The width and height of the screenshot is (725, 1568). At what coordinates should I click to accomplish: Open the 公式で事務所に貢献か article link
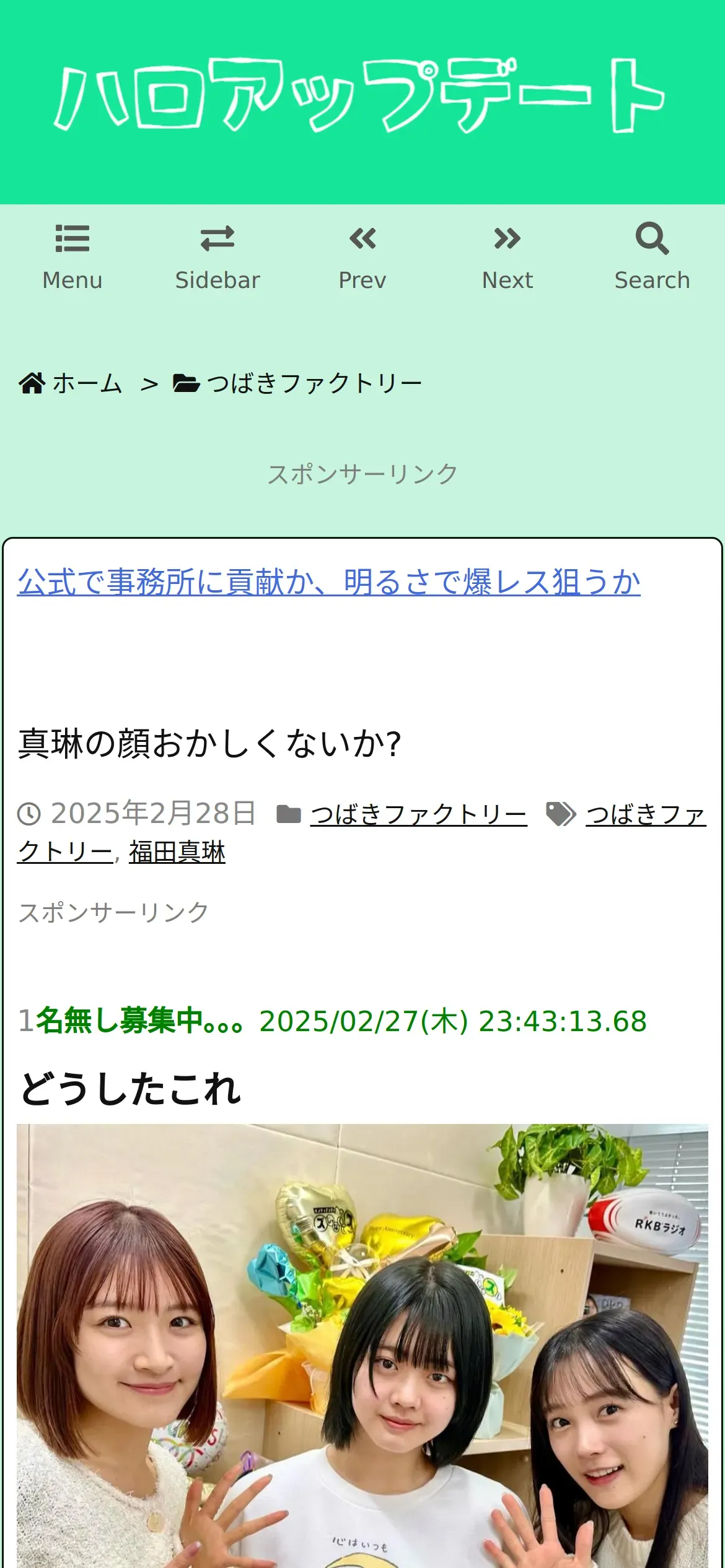(329, 582)
